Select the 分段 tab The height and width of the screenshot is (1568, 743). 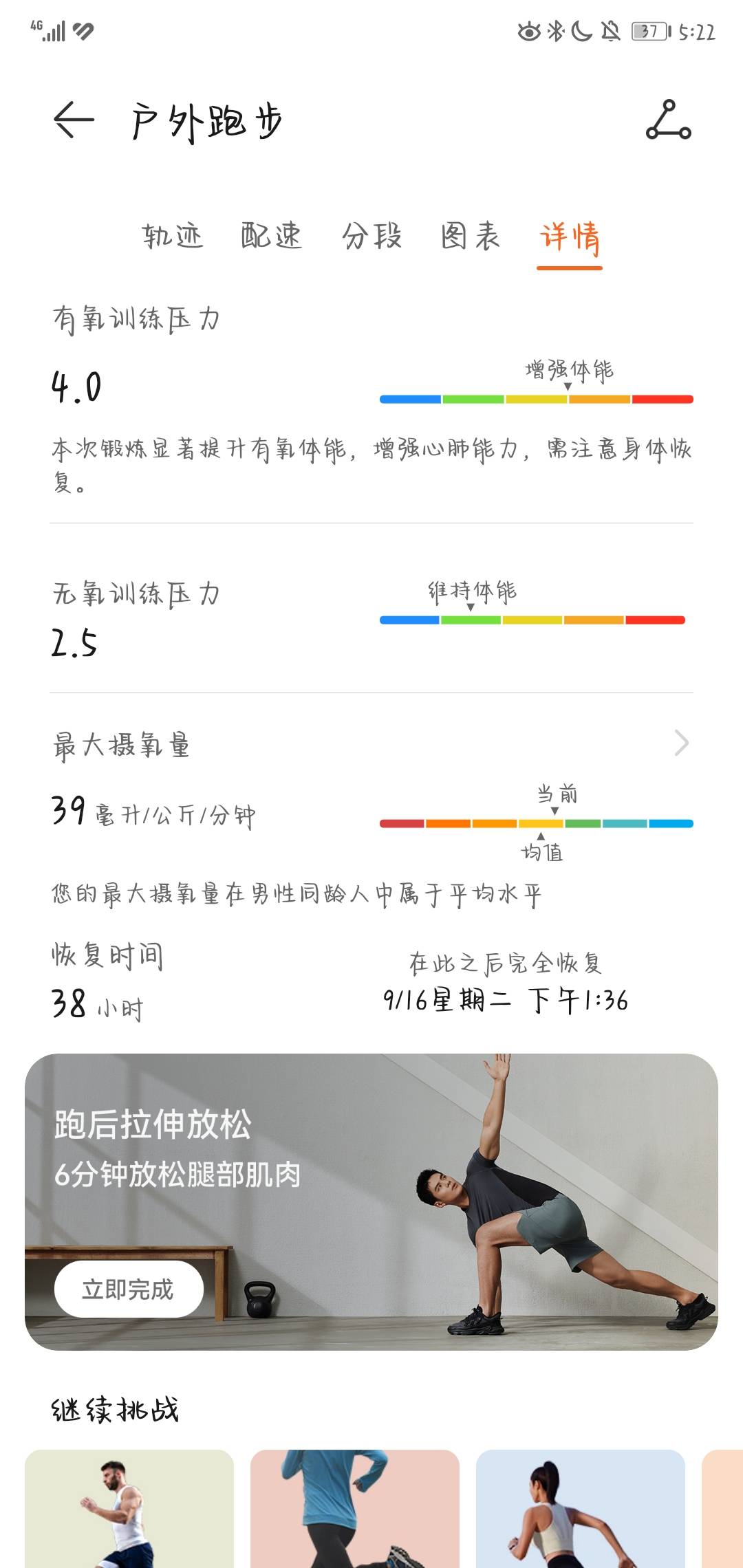[371, 237]
